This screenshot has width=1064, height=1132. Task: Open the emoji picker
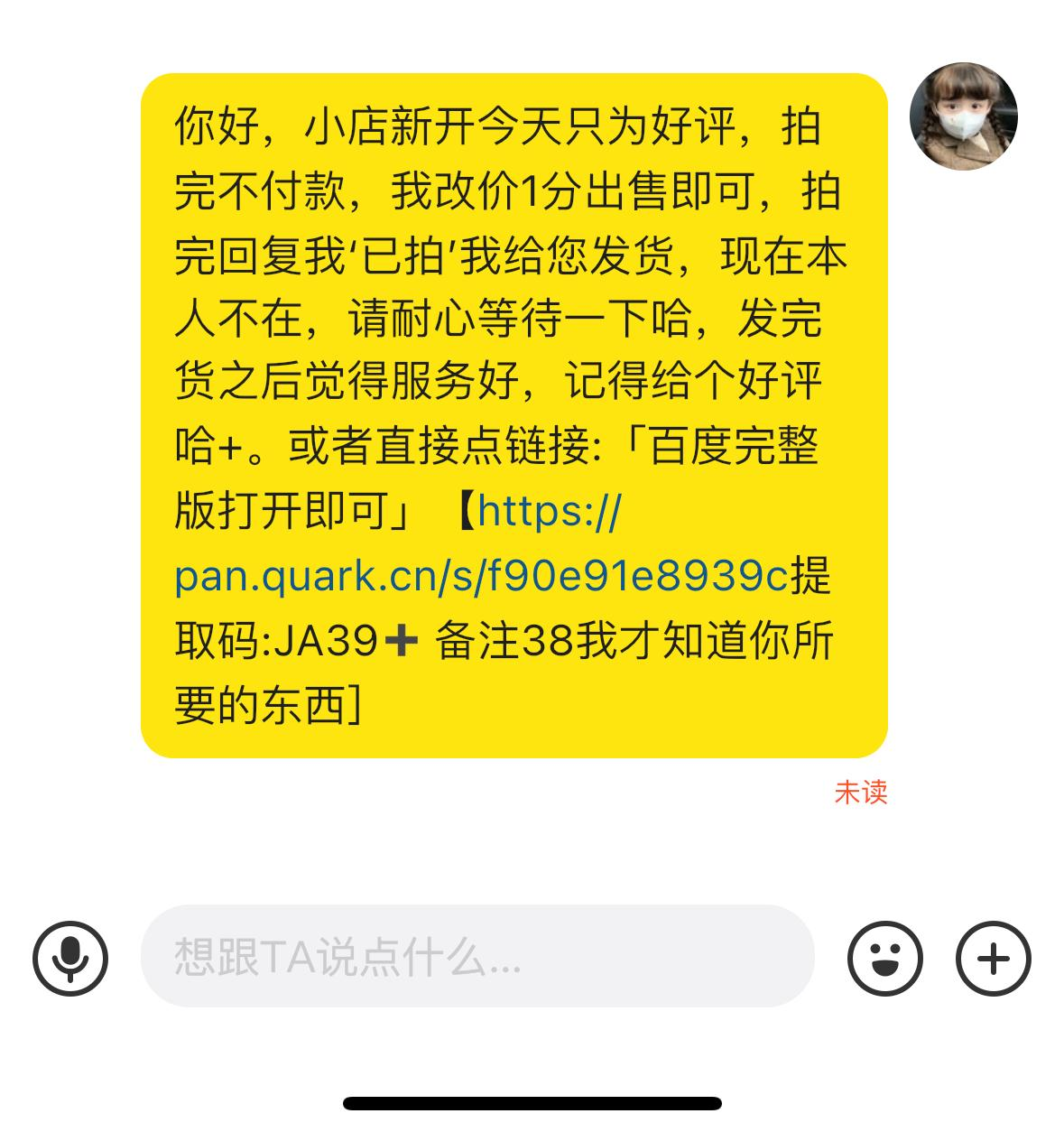pyautogui.click(x=885, y=958)
